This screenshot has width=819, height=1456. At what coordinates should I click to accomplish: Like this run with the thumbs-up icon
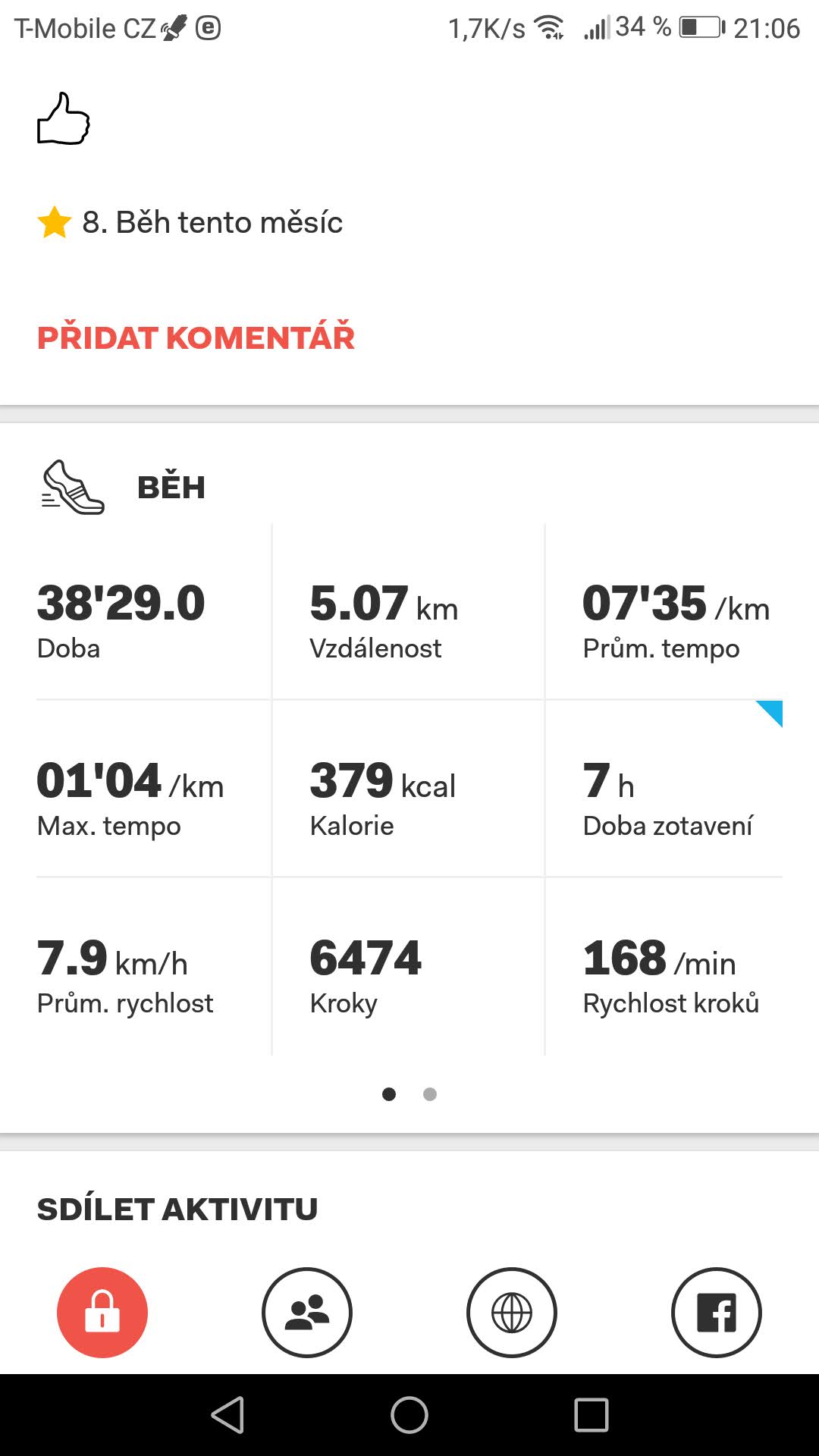click(64, 118)
